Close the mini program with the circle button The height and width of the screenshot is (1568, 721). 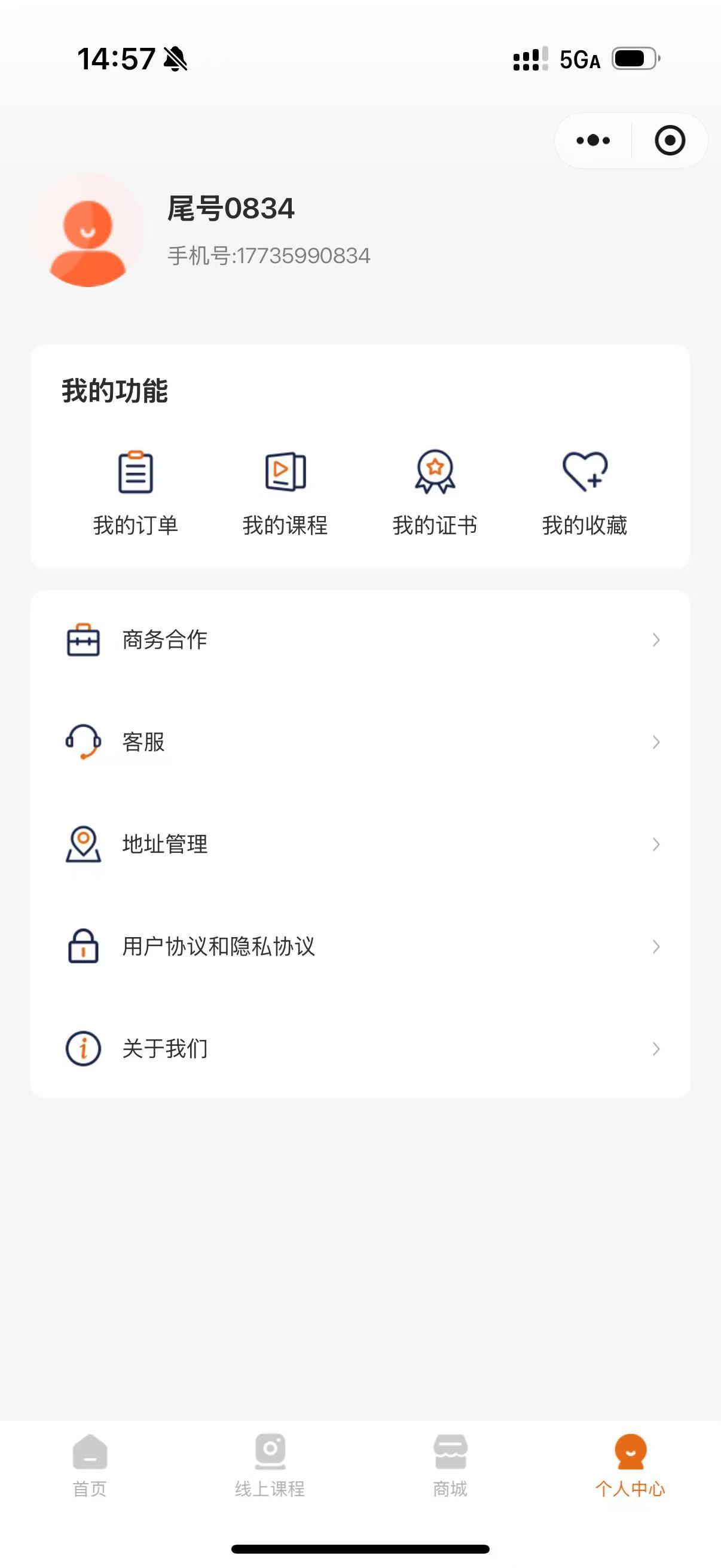coord(670,141)
